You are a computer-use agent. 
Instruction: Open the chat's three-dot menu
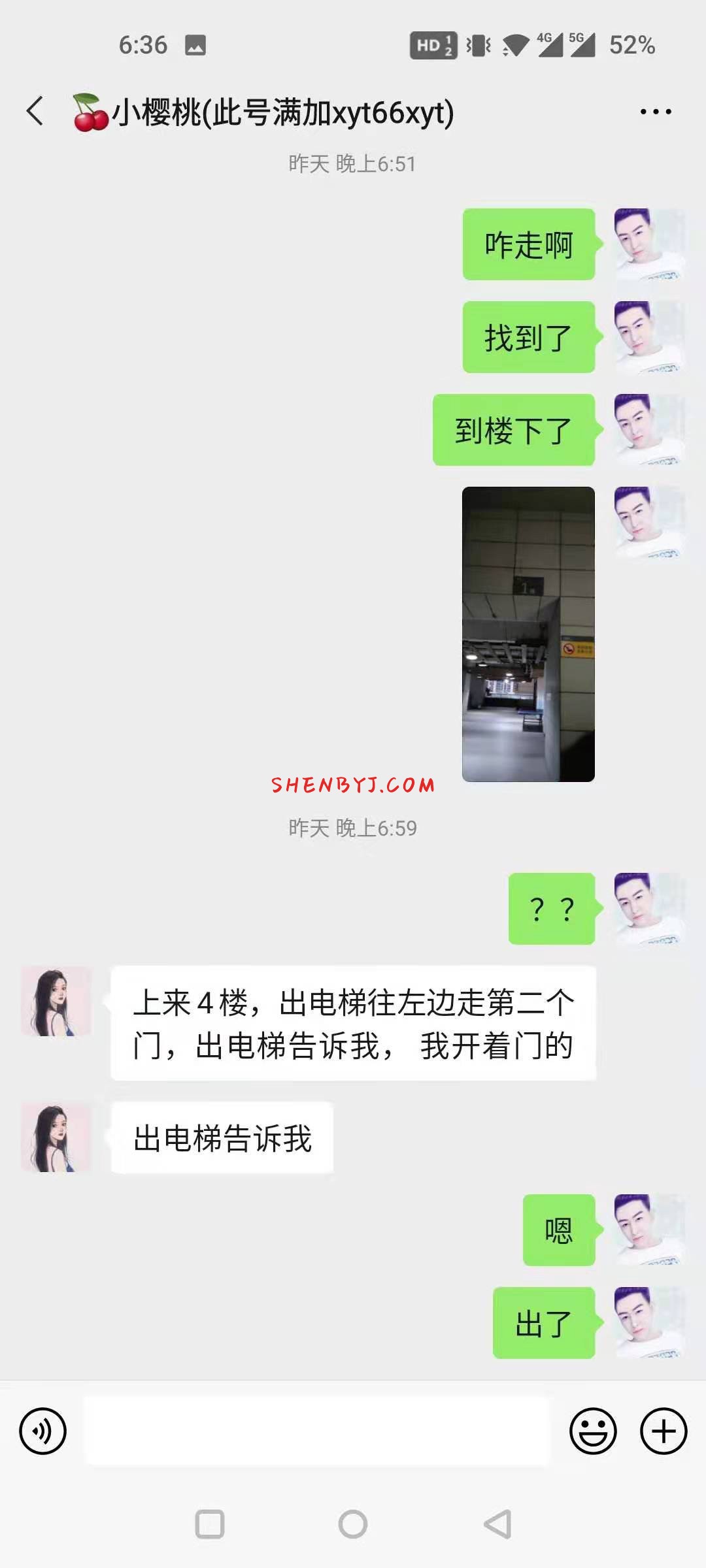pos(655,112)
